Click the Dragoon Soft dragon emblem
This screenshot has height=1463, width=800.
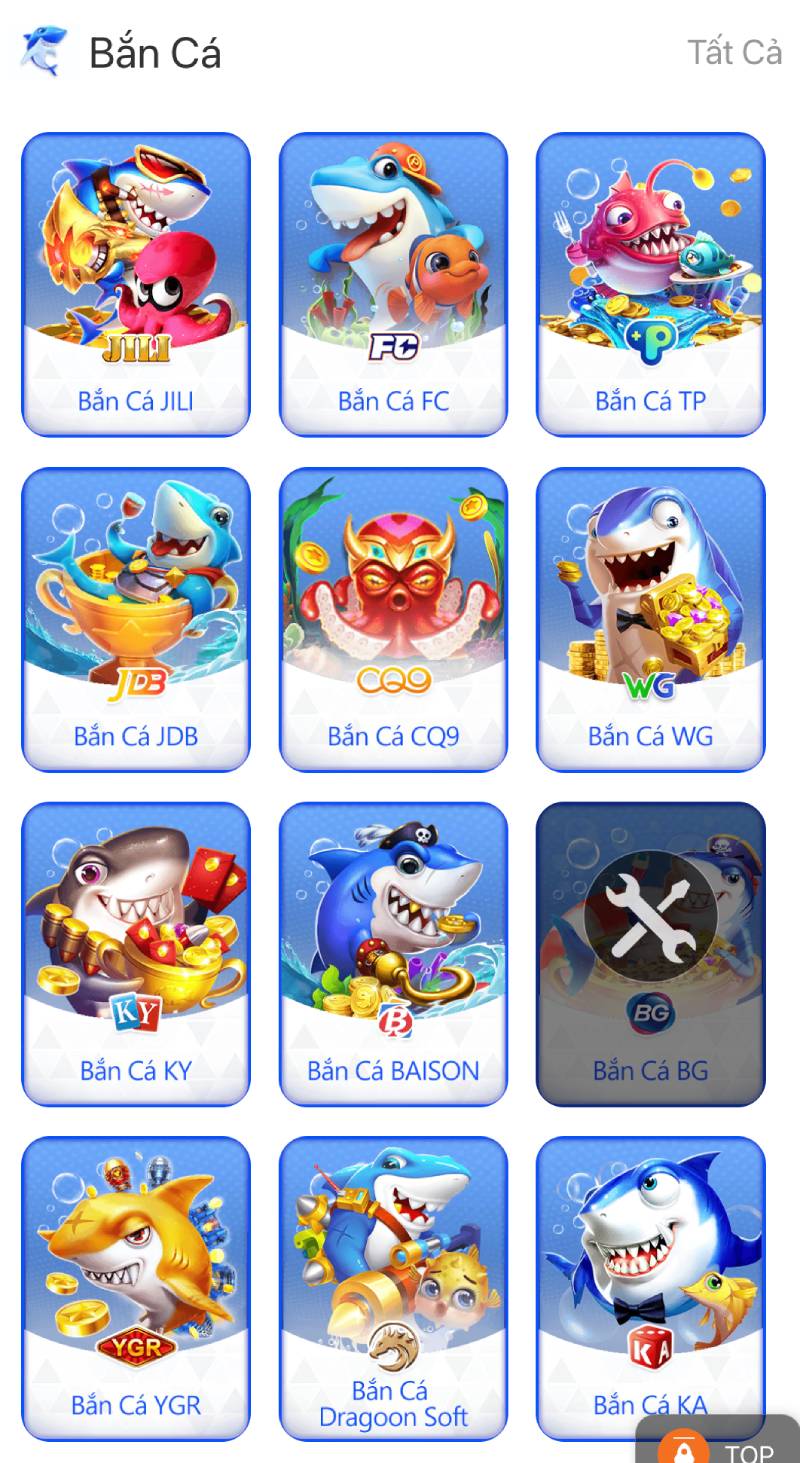point(393,1350)
